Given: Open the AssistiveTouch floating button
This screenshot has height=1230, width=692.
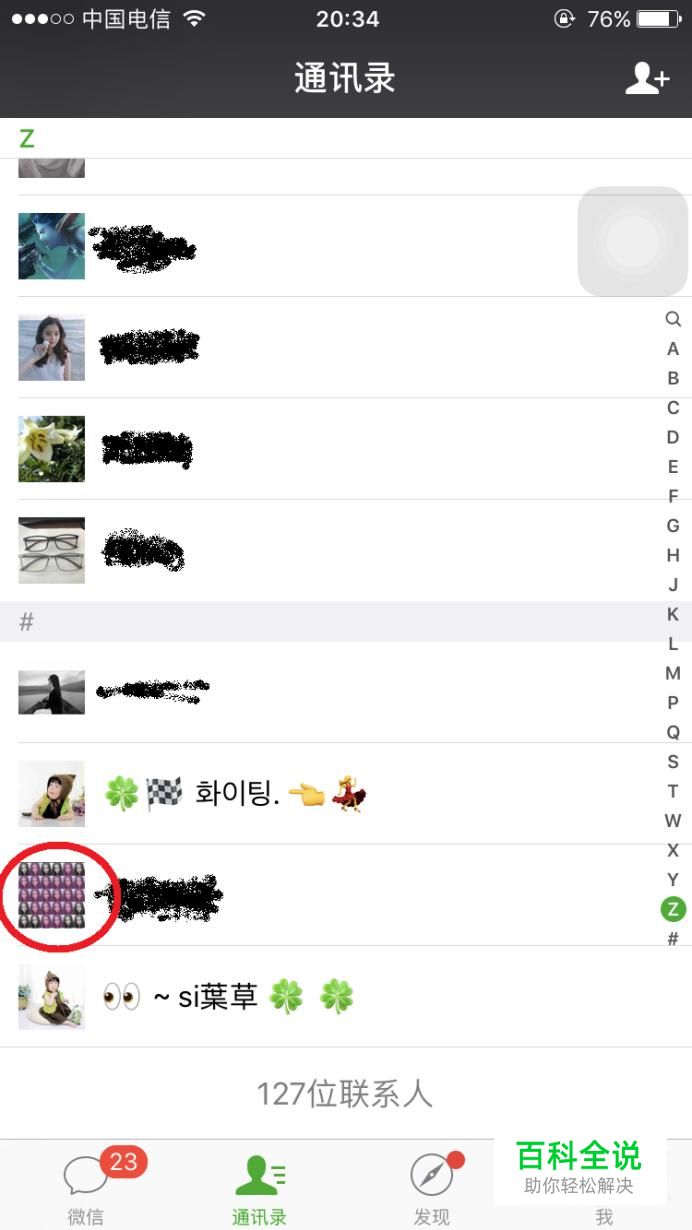Looking at the screenshot, I should 633,241.
